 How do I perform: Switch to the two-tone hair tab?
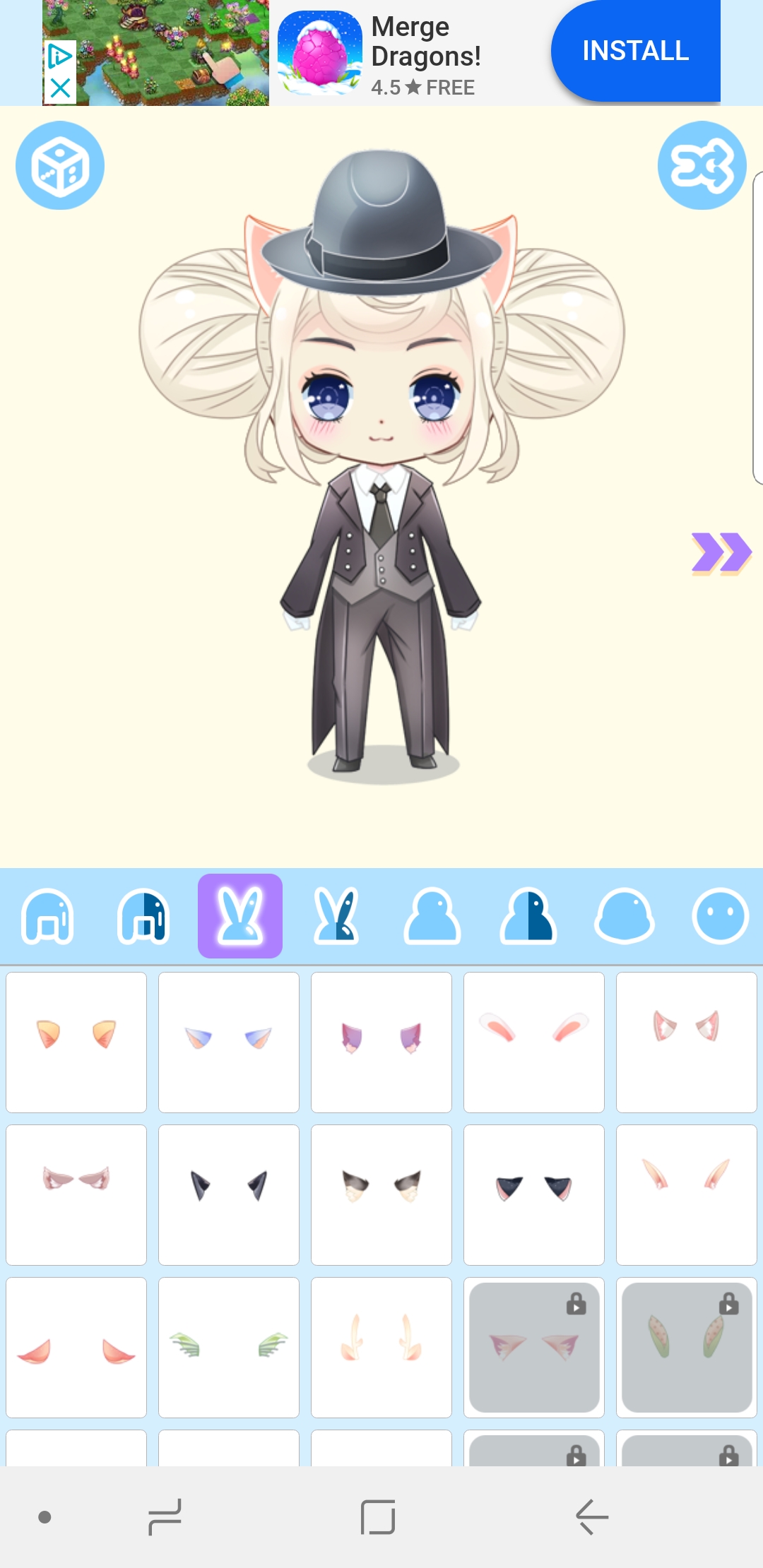[143, 916]
